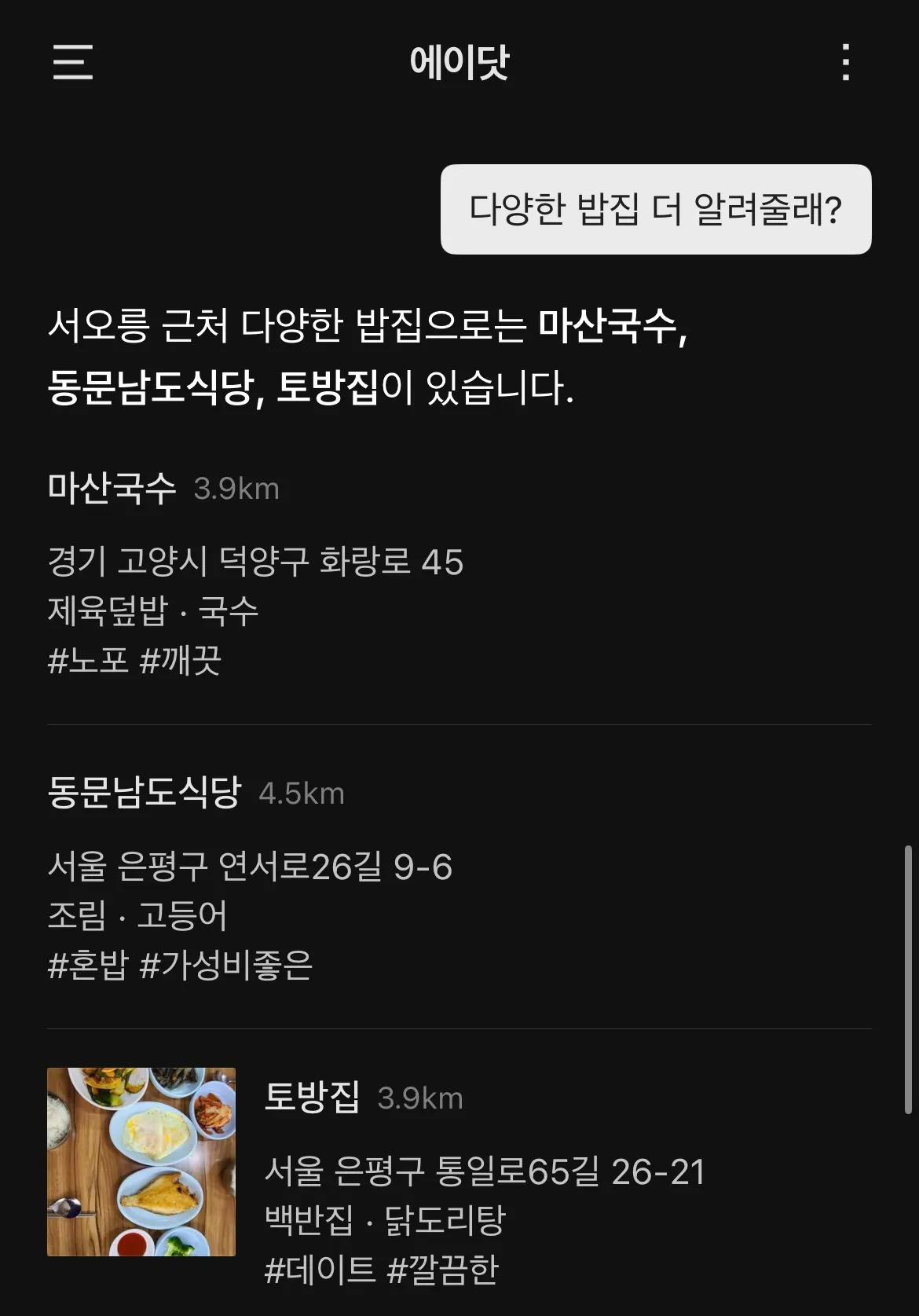View details for 동문남도식당
The width and height of the screenshot is (919, 1316).
coord(145,793)
